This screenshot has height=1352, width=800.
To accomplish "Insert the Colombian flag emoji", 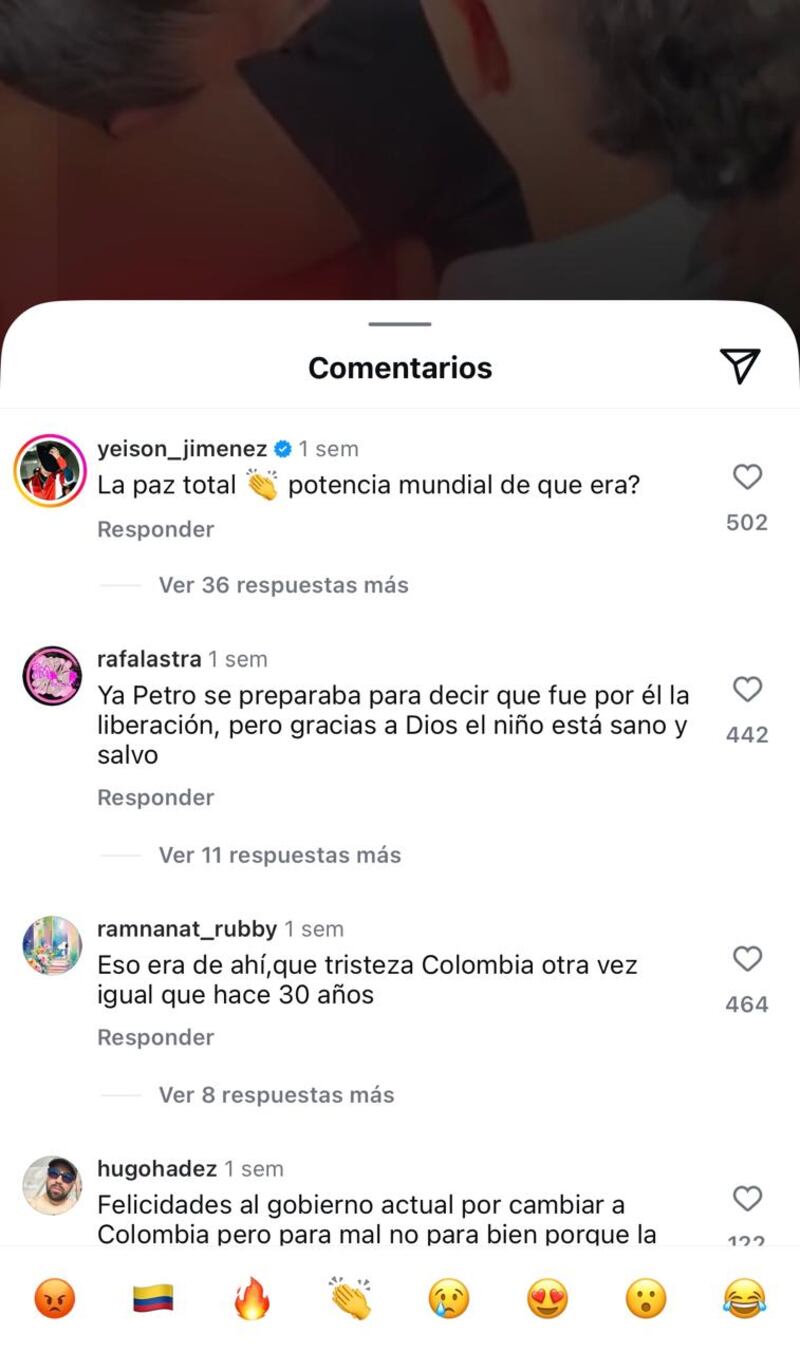I will point(153,1298).
